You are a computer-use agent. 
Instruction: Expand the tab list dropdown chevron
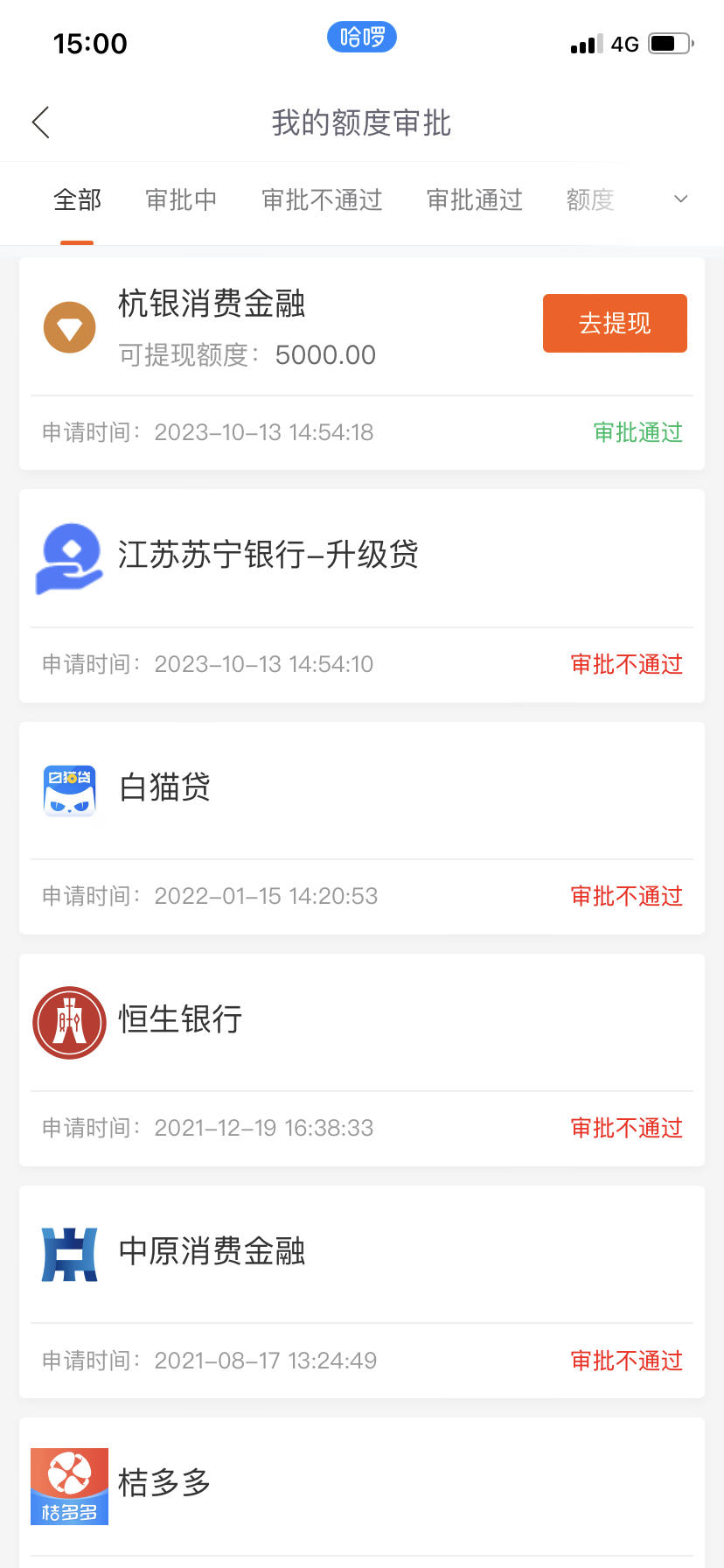680,199
